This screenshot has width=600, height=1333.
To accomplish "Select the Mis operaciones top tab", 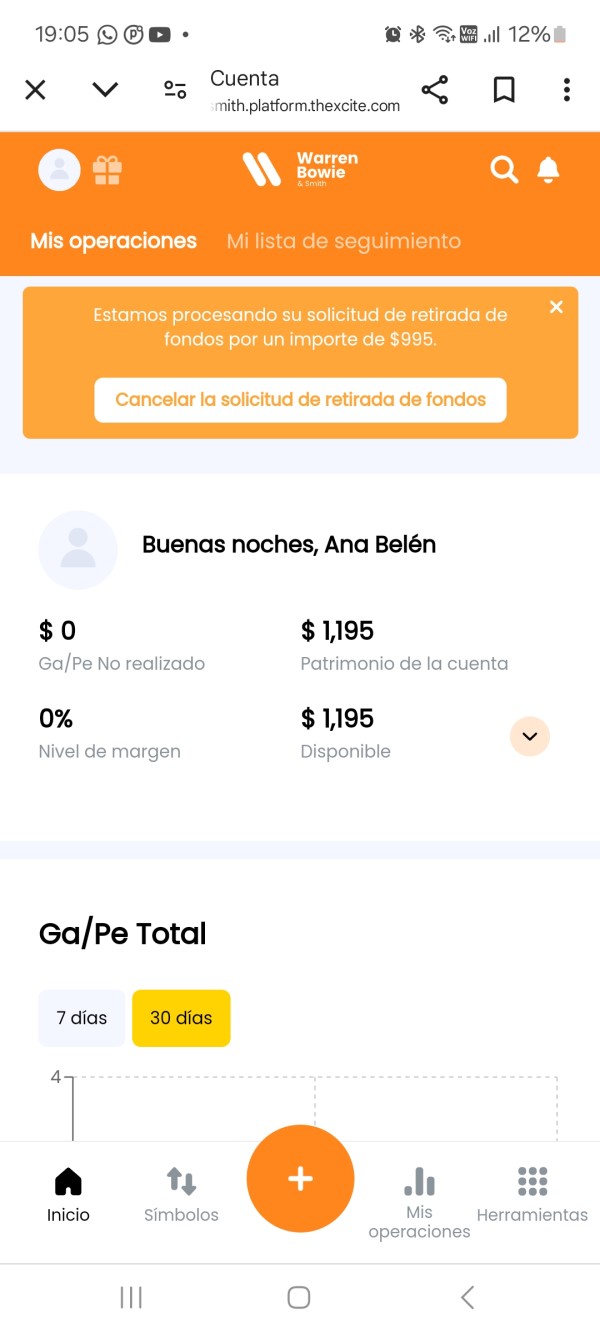I will [114, 241].
